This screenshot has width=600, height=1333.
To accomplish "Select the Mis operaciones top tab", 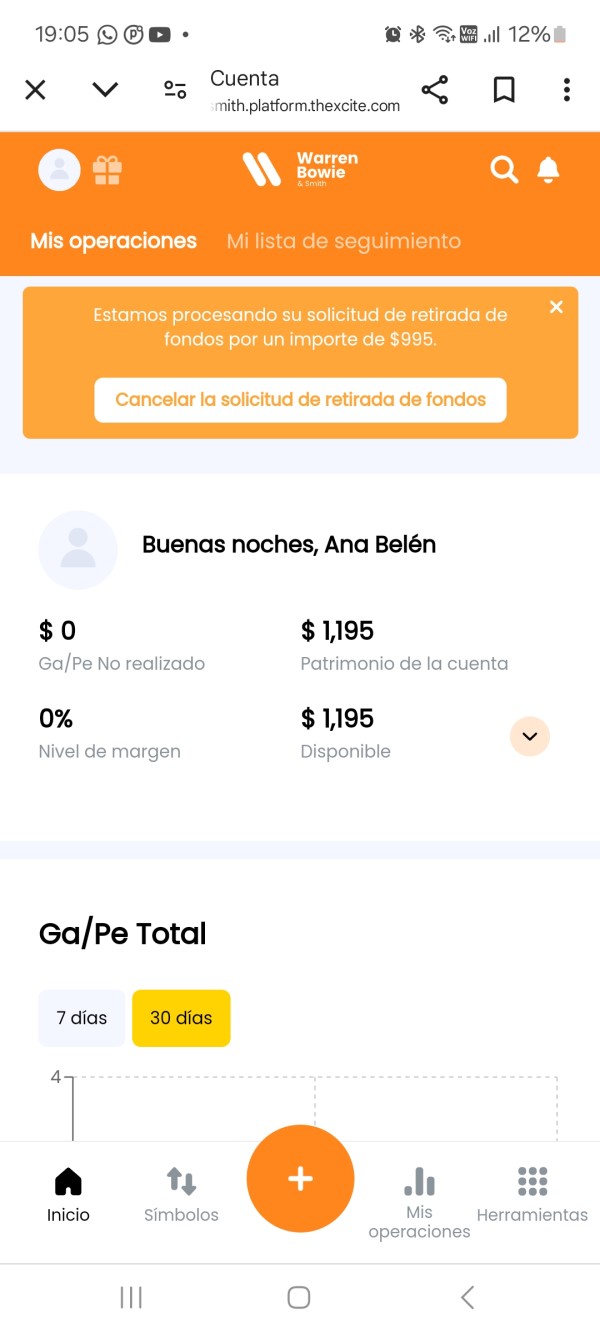I will [114, 241].
